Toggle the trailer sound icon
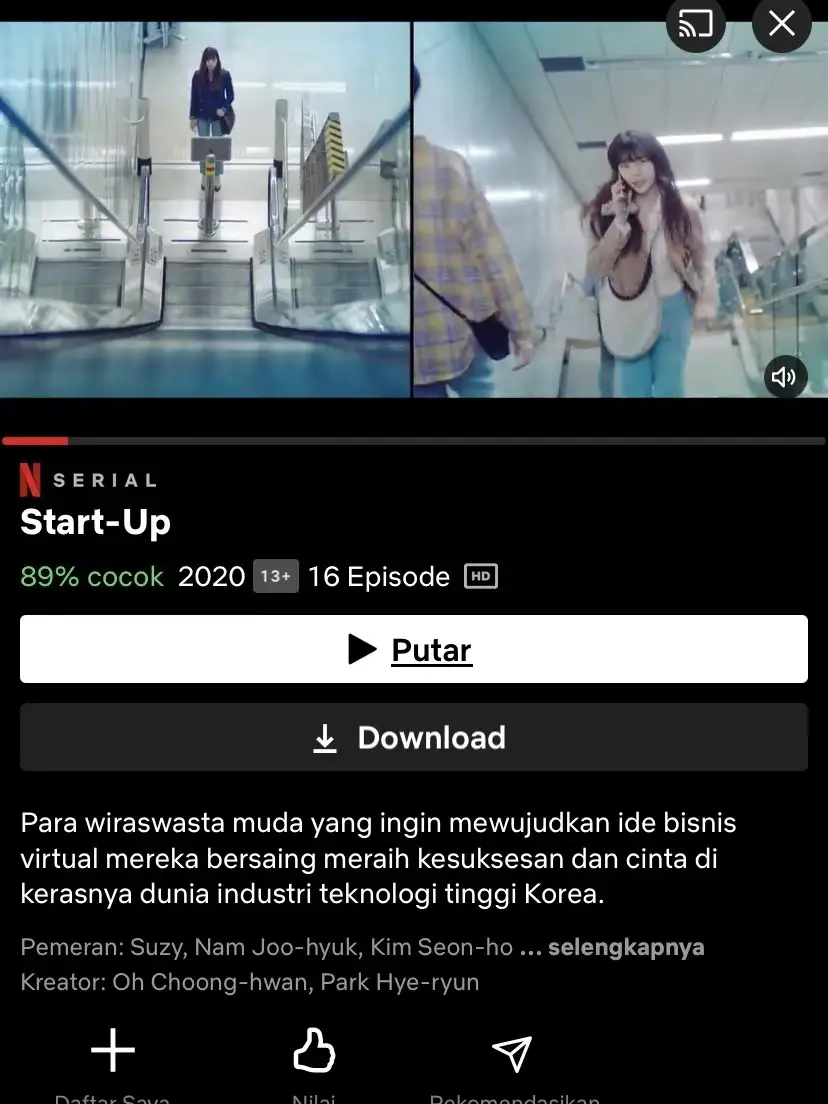This screenshot has height=1104, width=828. click(785, 377)
